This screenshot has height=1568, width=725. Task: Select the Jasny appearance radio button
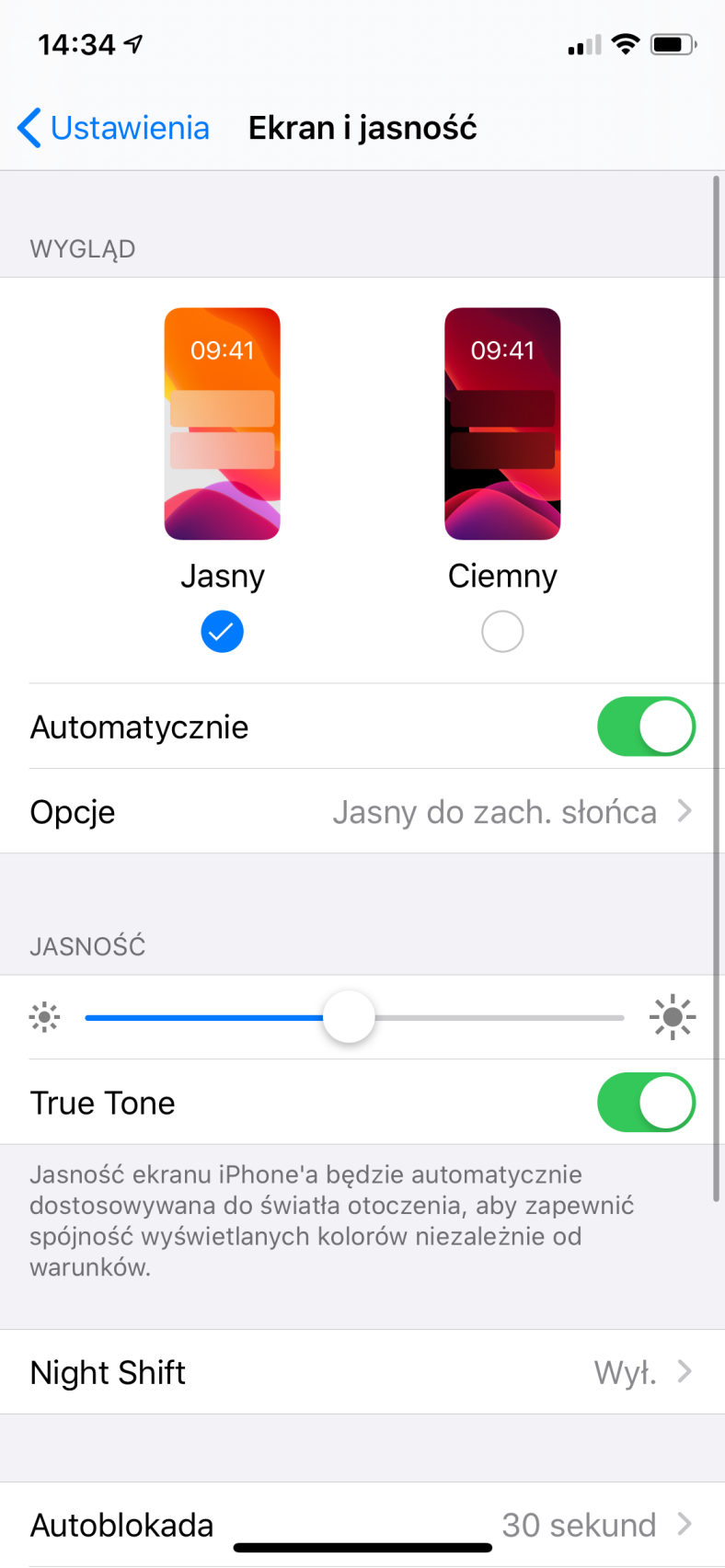(x=222, y=632)
